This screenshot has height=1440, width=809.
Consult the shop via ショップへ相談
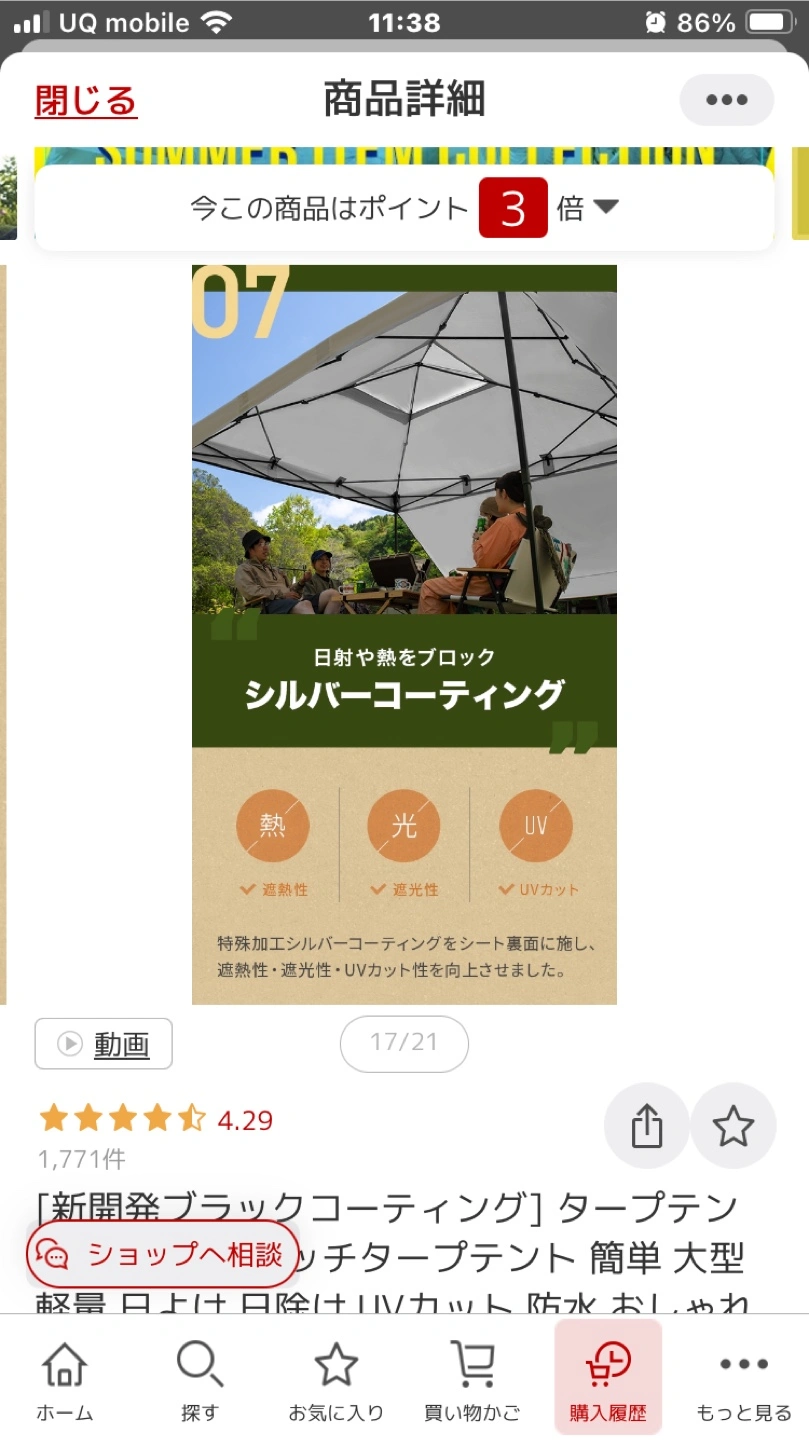pyautogui.click(x=163, y=1254)
